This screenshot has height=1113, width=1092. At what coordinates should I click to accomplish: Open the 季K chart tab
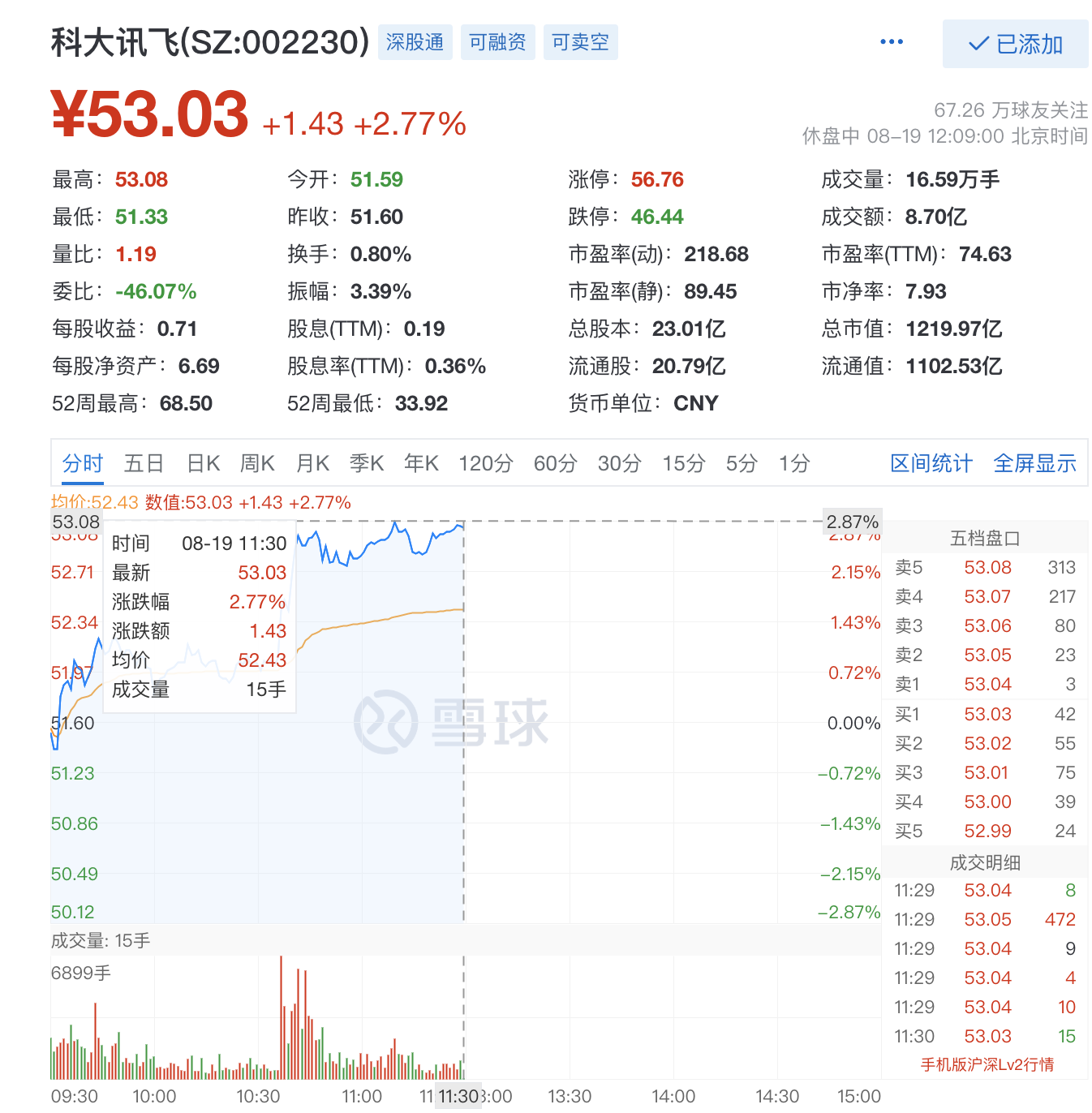coord(367,463)
